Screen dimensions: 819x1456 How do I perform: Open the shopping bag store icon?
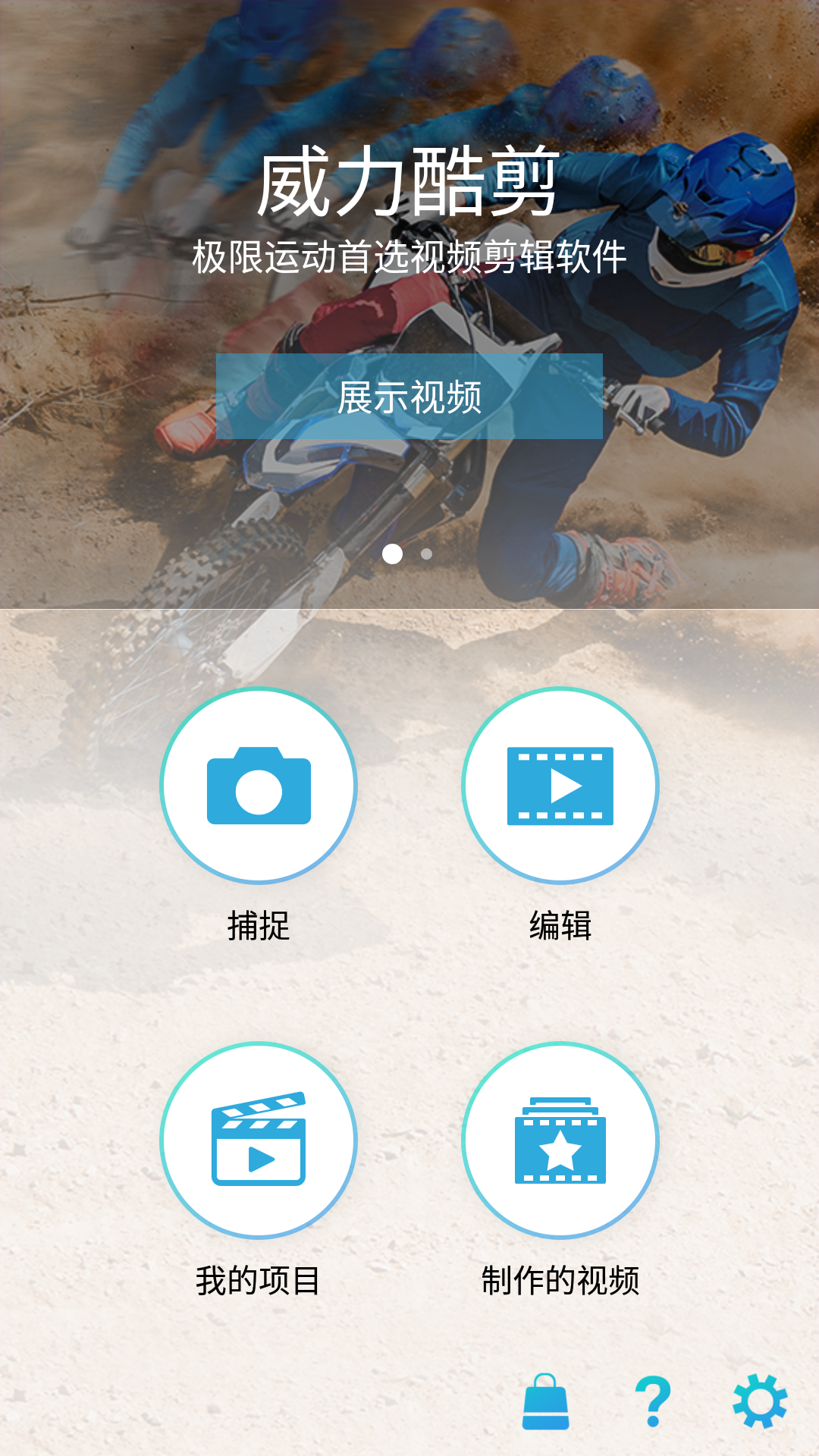(x=546, y=1401)
